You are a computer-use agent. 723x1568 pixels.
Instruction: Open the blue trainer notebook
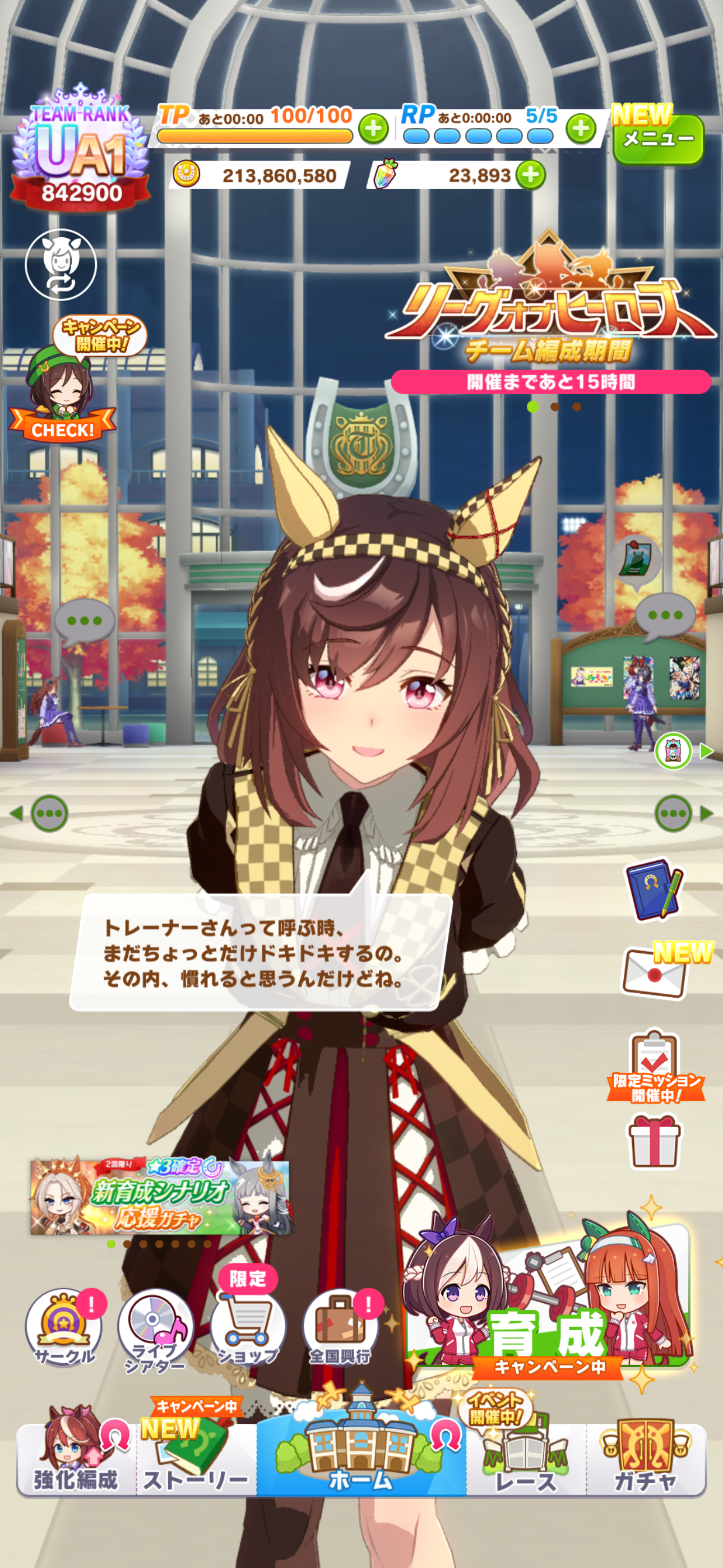654,890
